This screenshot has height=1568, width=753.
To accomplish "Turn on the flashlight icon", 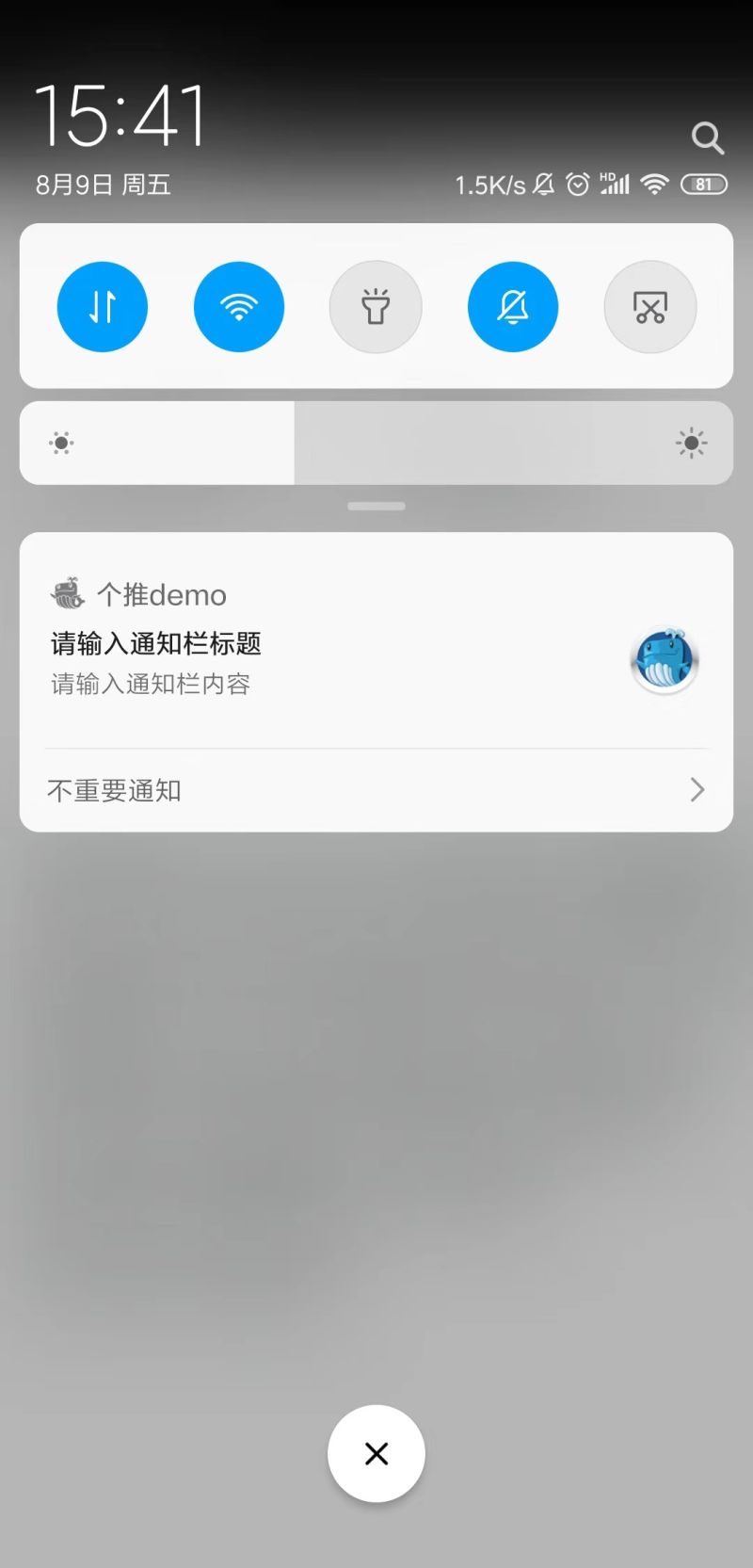I will tap(376, 306).
